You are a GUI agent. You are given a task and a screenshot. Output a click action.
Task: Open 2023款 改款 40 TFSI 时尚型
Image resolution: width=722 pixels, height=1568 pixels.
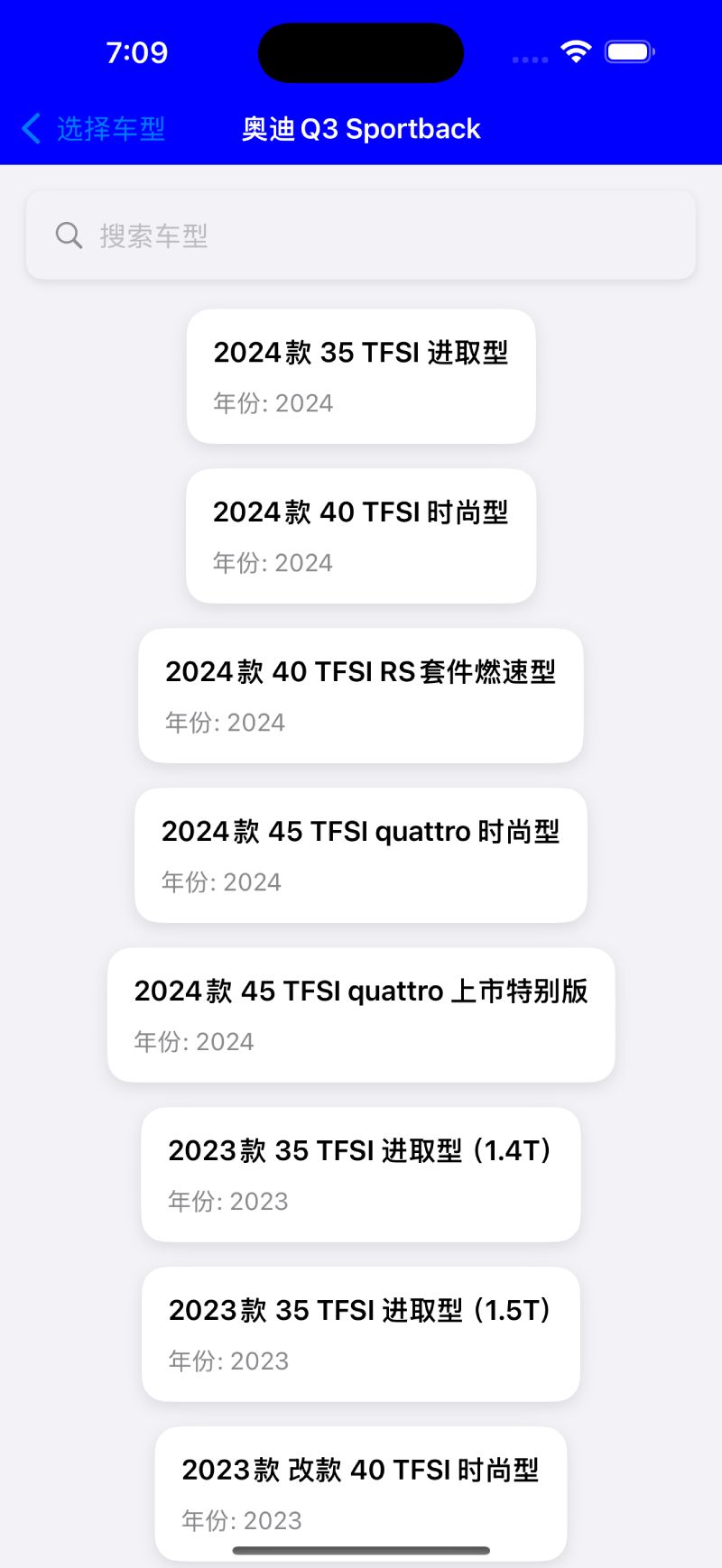tap(361, 1494)
